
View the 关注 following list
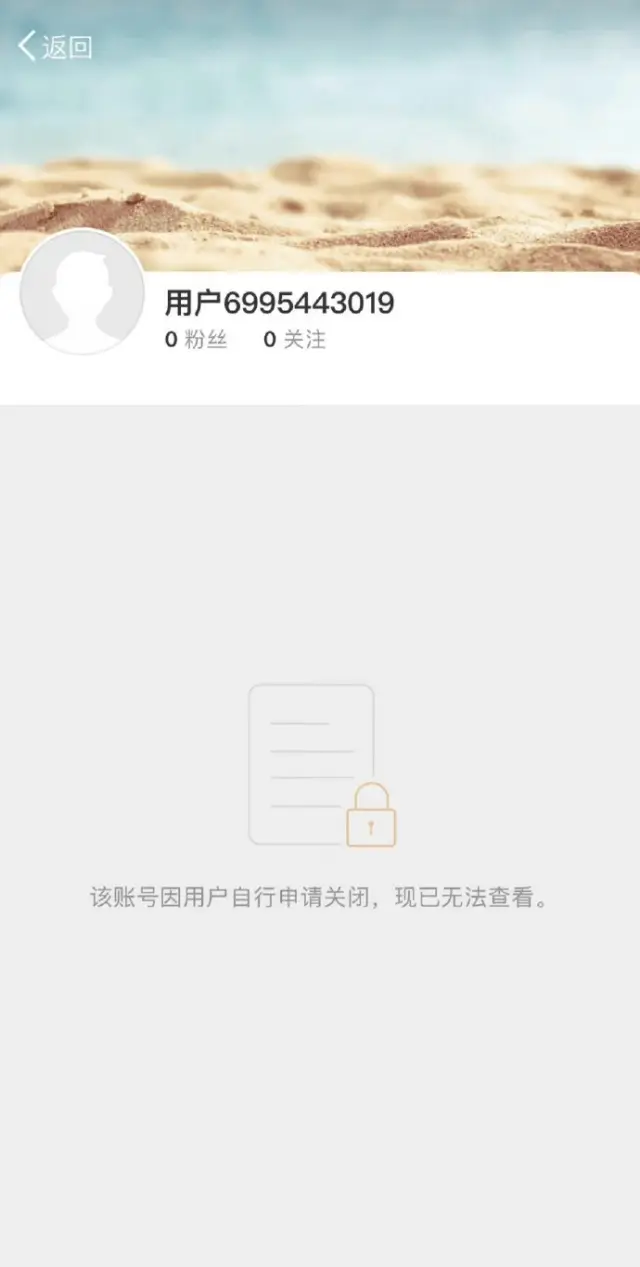[295, 340]
